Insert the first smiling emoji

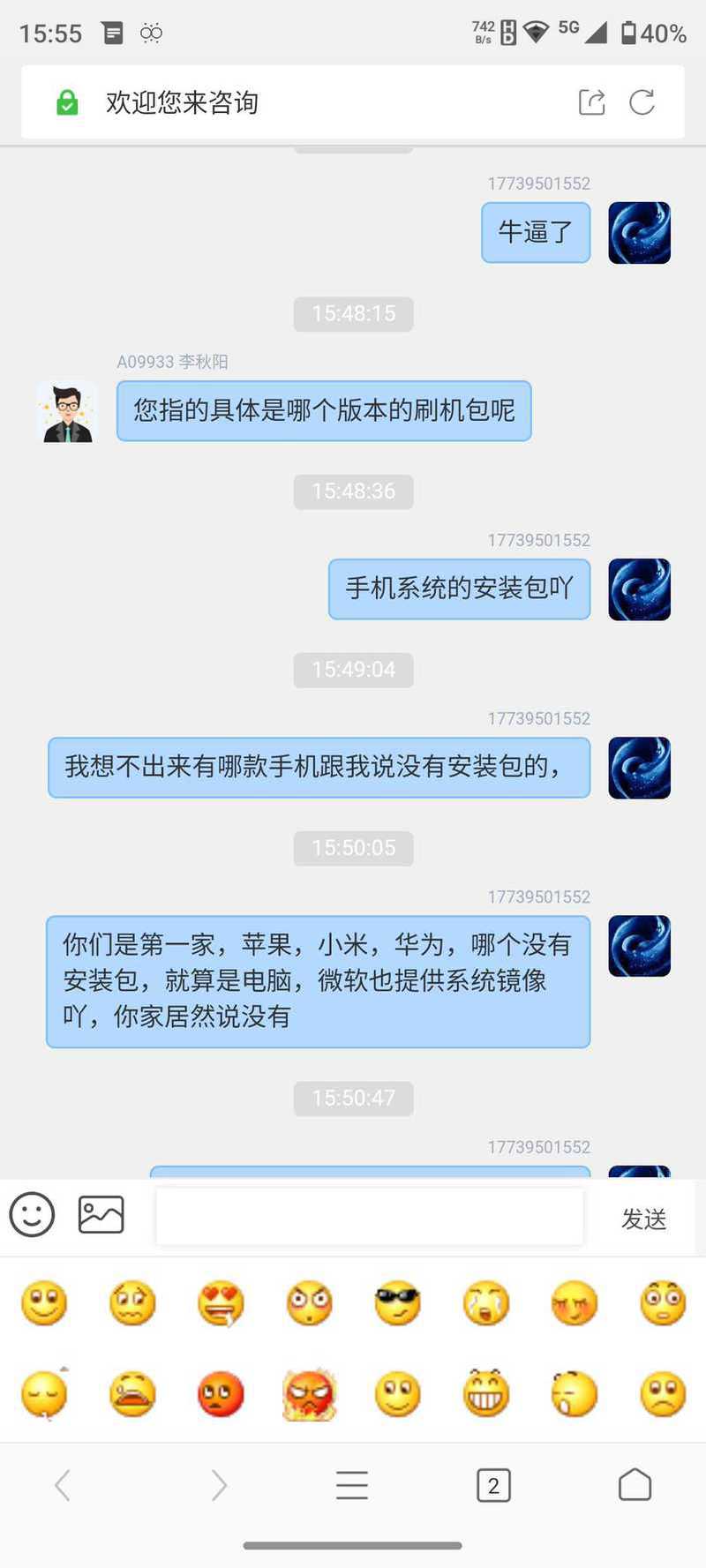click(x=44, y=1303)
